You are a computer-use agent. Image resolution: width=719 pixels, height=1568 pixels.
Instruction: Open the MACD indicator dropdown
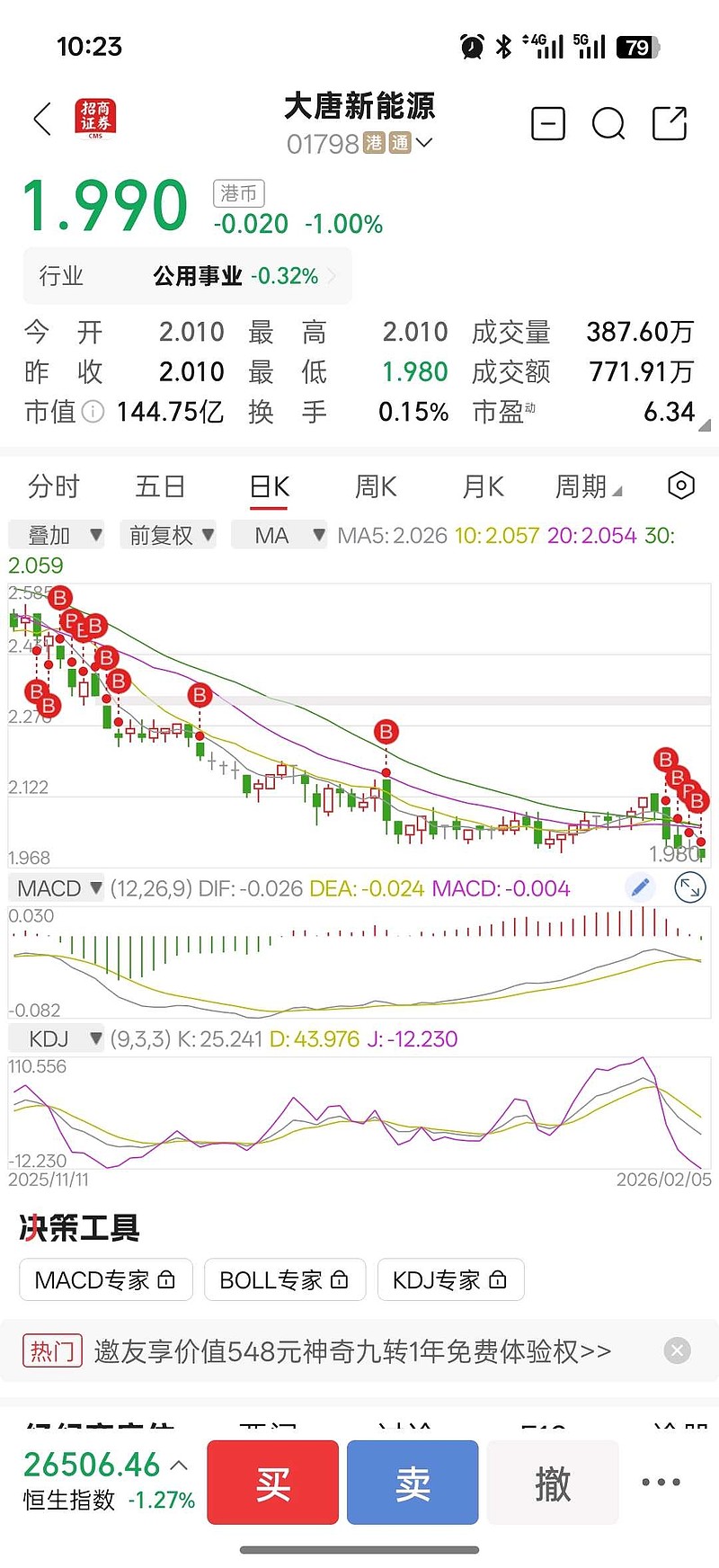pos(57,888)
